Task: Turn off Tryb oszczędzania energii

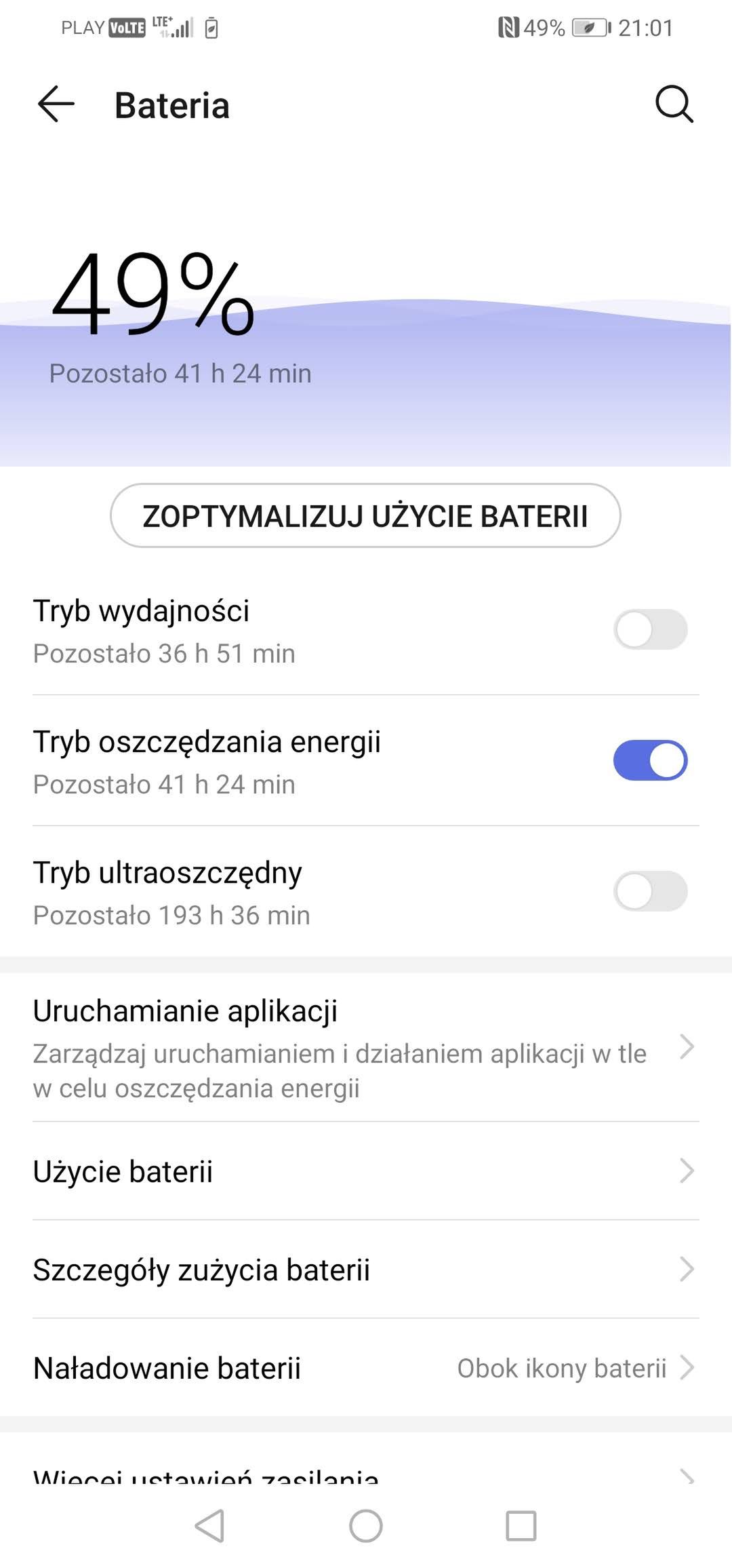Action: [651, 760]
